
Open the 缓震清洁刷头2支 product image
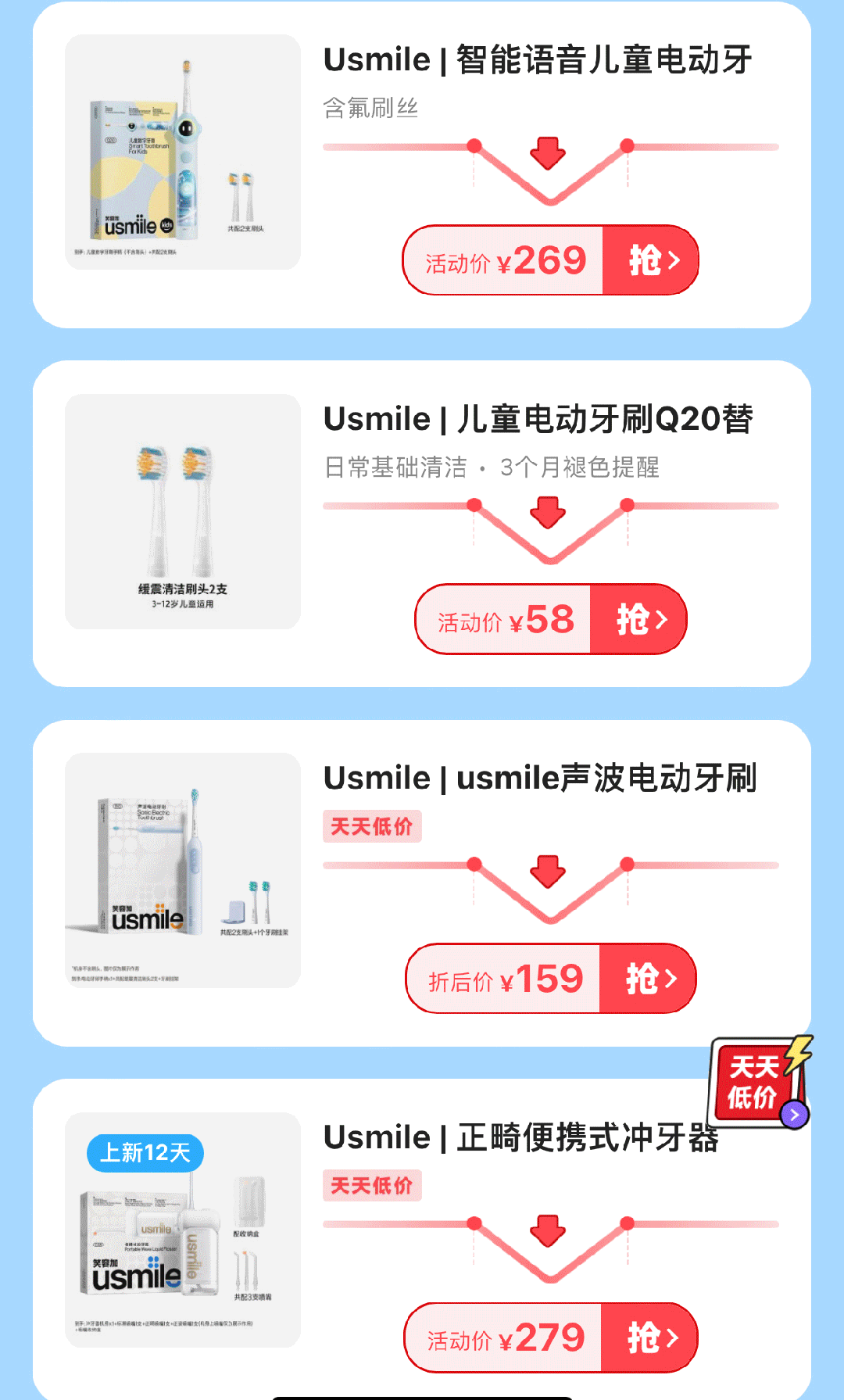click(183, 511)
